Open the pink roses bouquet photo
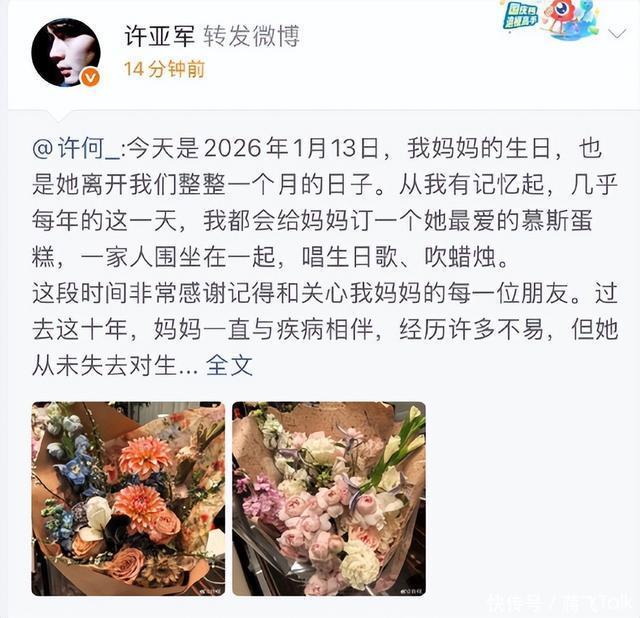The image size is (640, 618). coord(328,498)
